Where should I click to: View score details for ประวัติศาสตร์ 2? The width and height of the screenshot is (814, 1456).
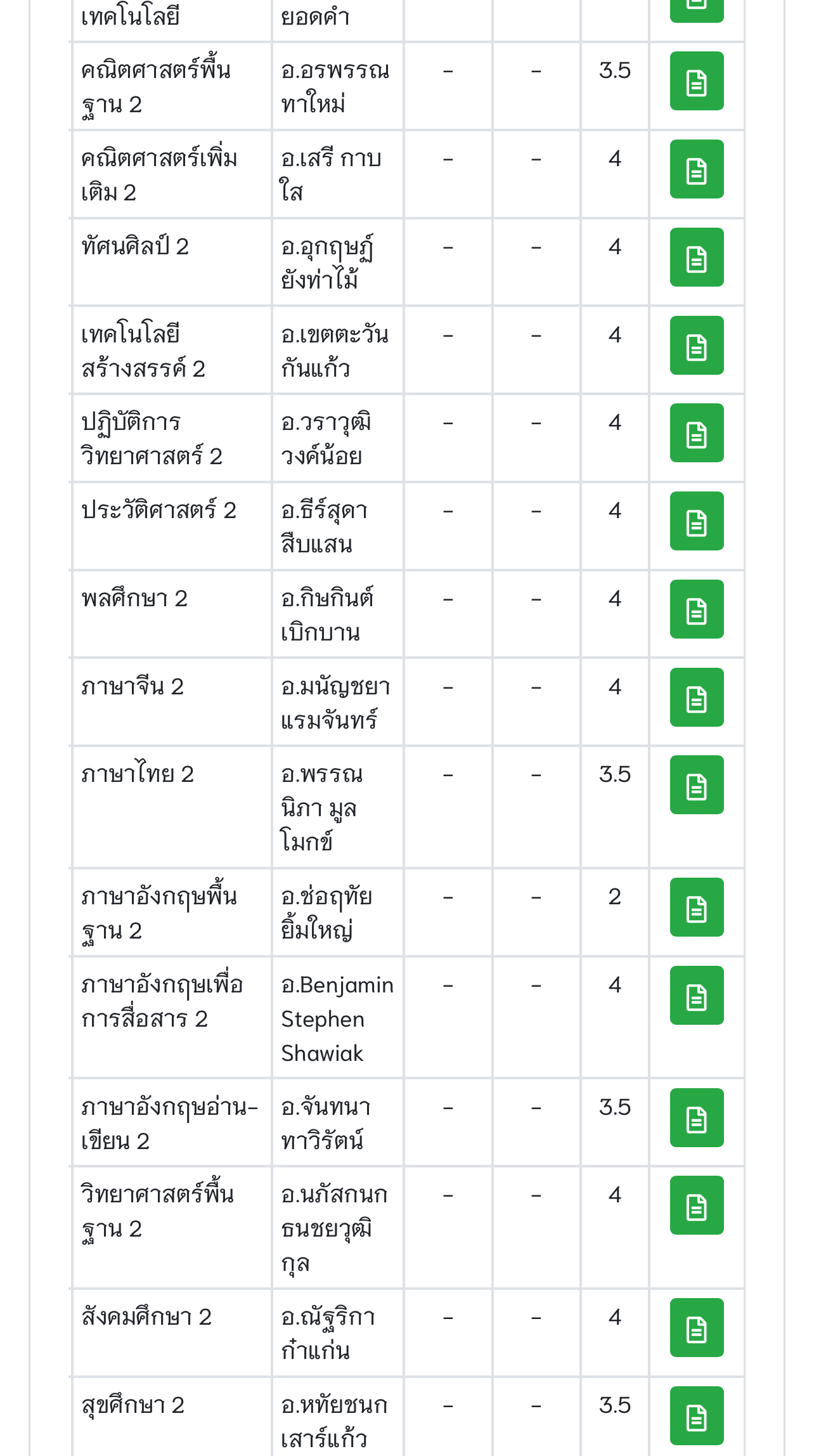pos(697,521)
